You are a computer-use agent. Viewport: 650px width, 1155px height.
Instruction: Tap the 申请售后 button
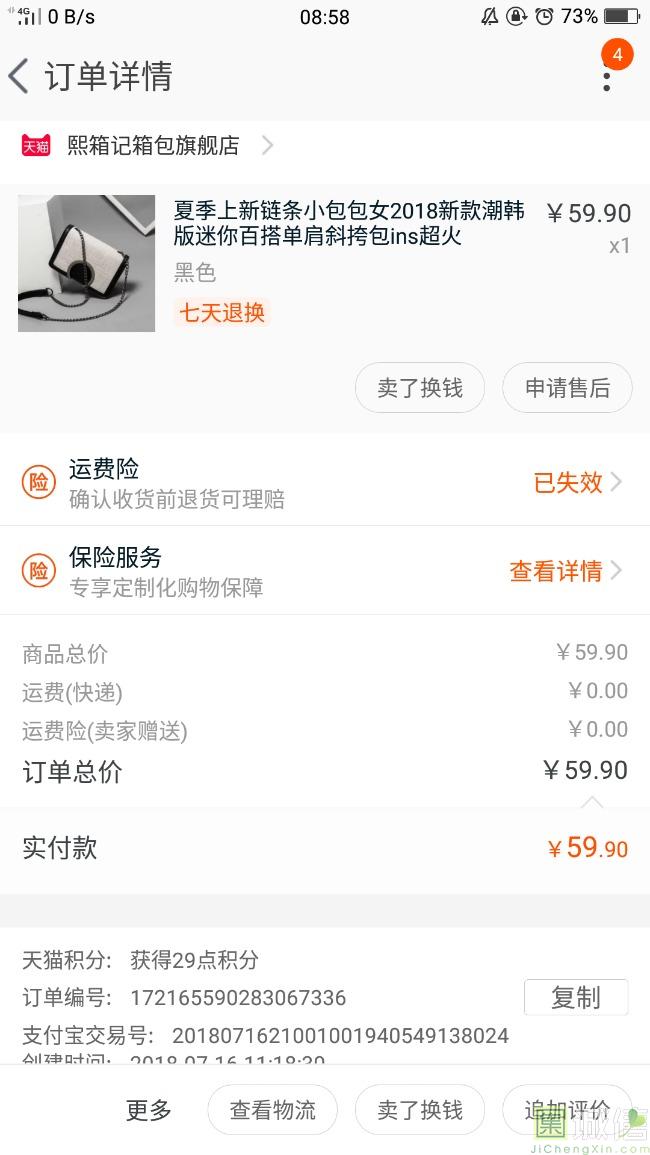567,388
